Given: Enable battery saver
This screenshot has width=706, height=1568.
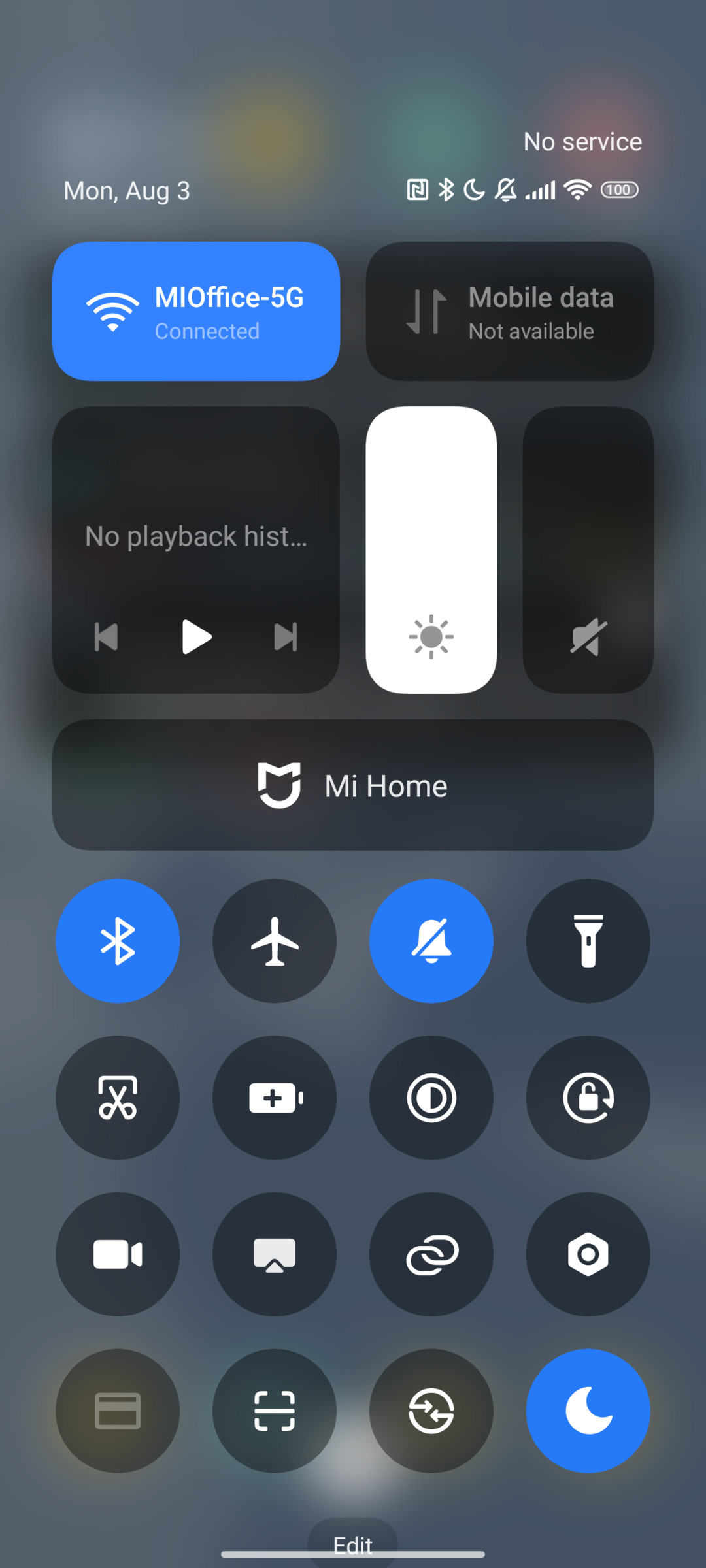Looking at the screenshot, I should click(x=275, y=1098).
